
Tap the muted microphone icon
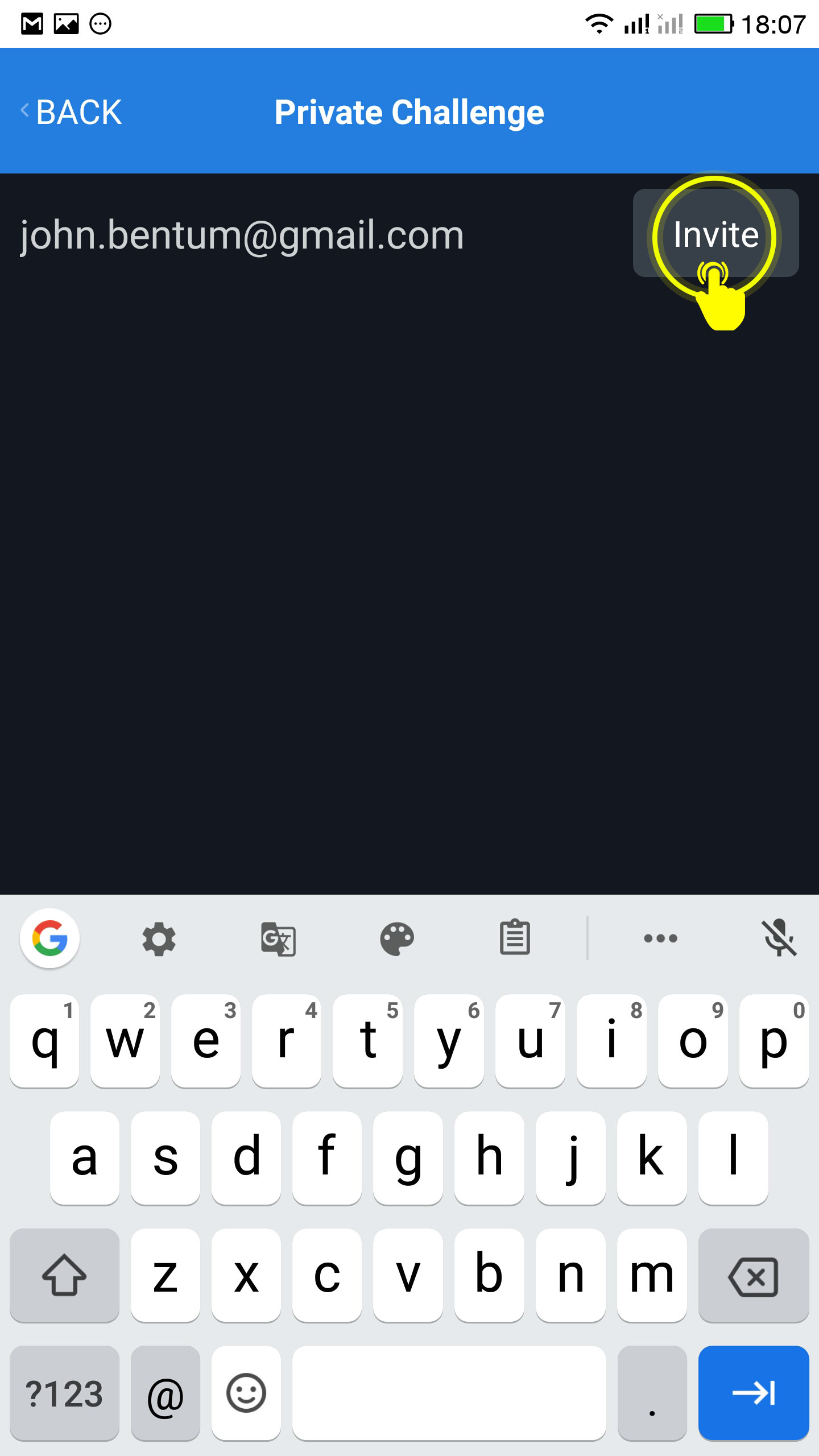coord(779,937)
